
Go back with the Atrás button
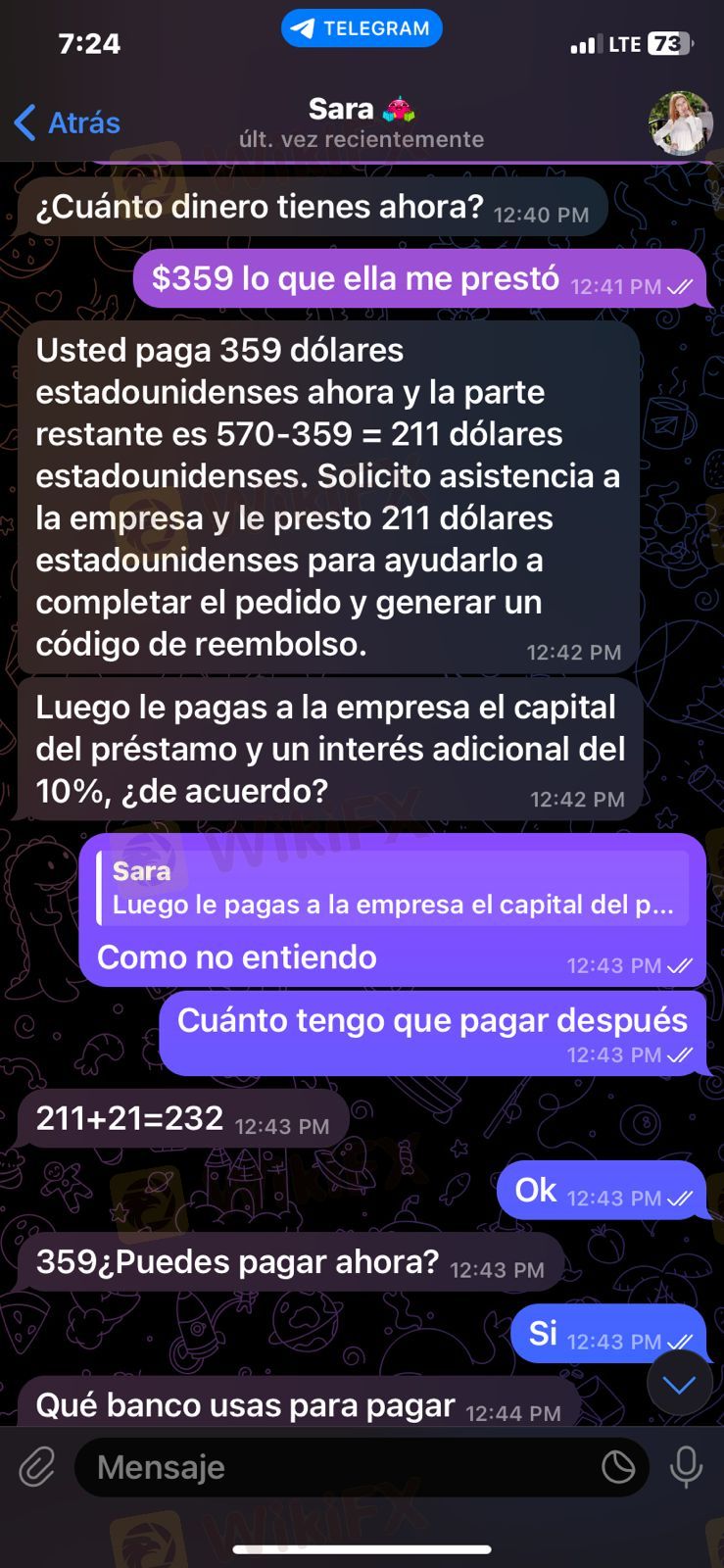pyautogui.click(x=67, y=122)
